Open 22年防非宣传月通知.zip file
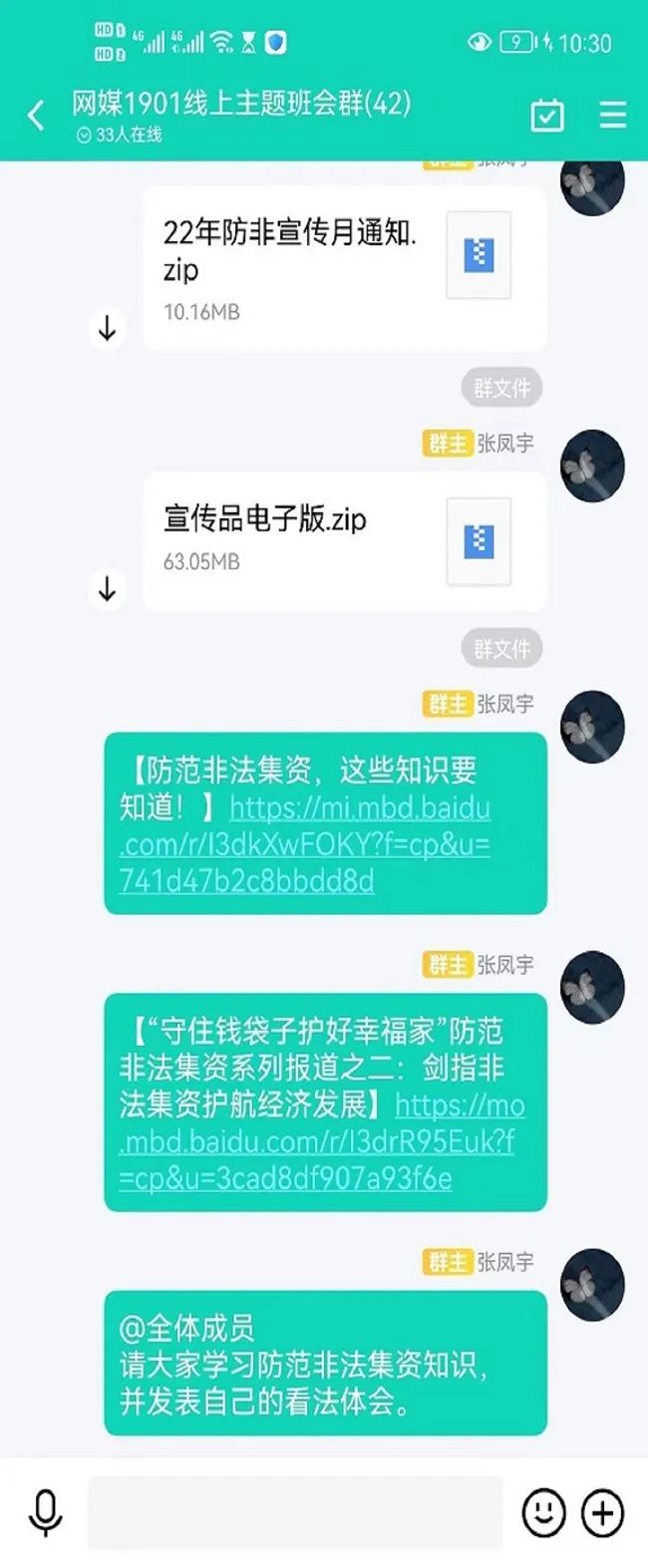The image size is (648, 1568). tap(344, 268)
